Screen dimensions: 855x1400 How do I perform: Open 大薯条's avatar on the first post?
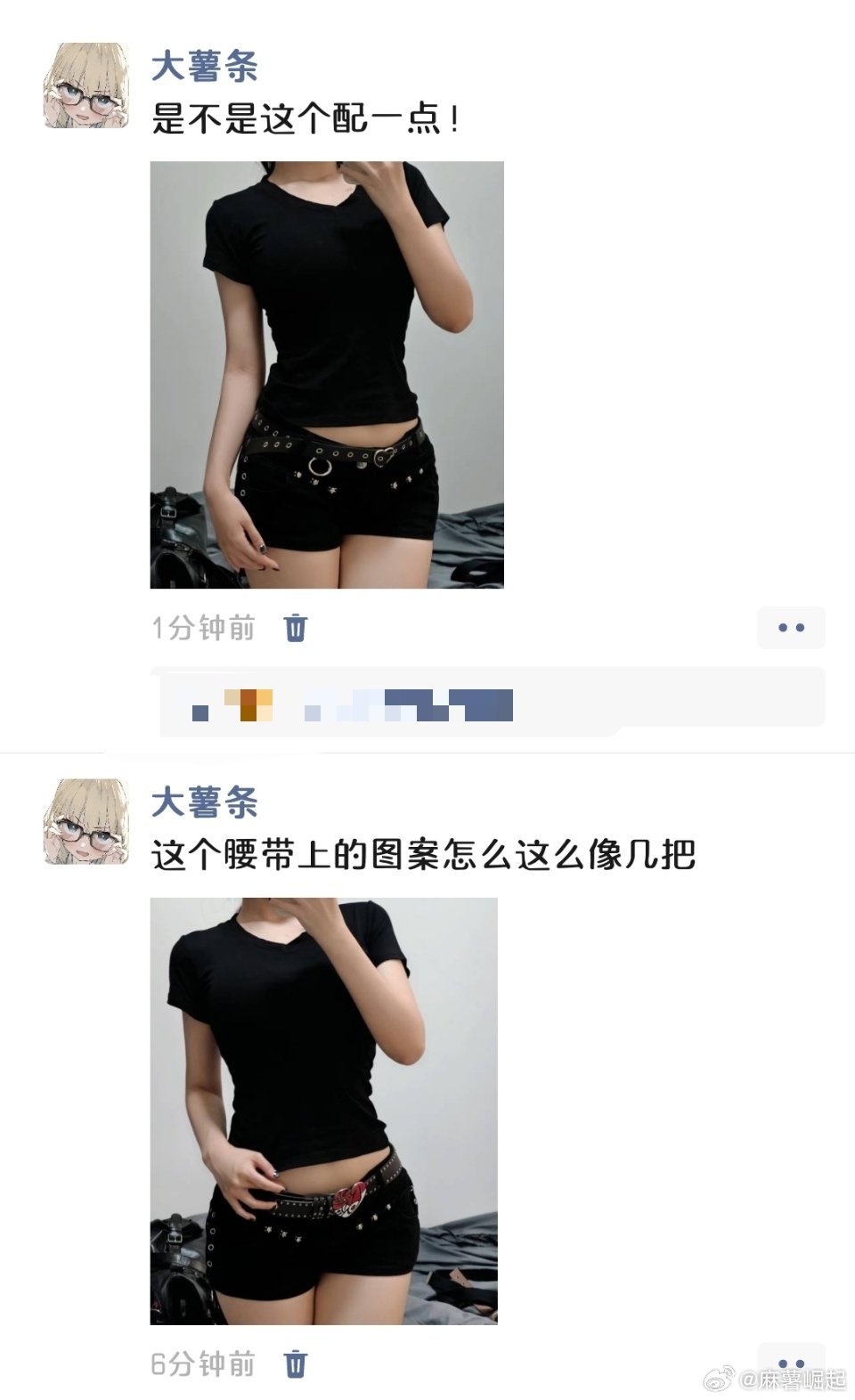pyautogui.click(x=86, y=85)
